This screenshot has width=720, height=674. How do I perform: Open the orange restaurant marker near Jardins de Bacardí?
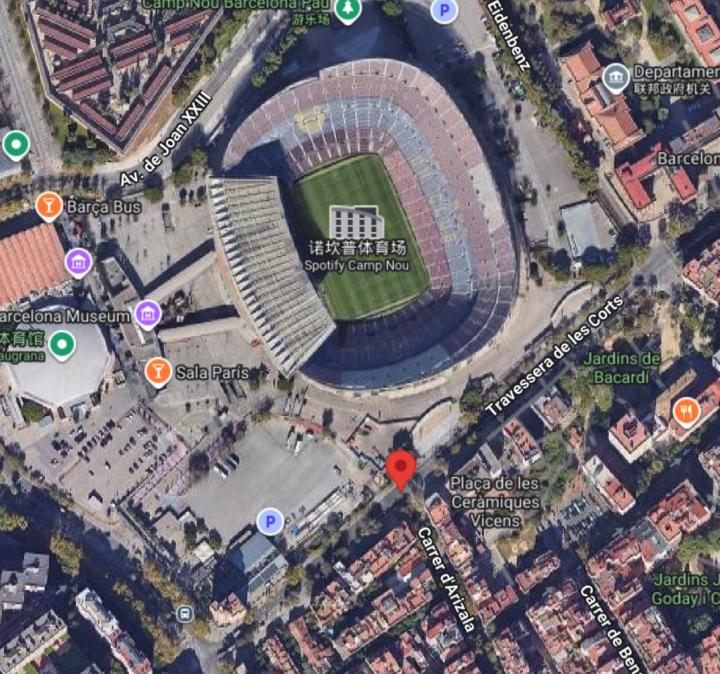point(686,410)
